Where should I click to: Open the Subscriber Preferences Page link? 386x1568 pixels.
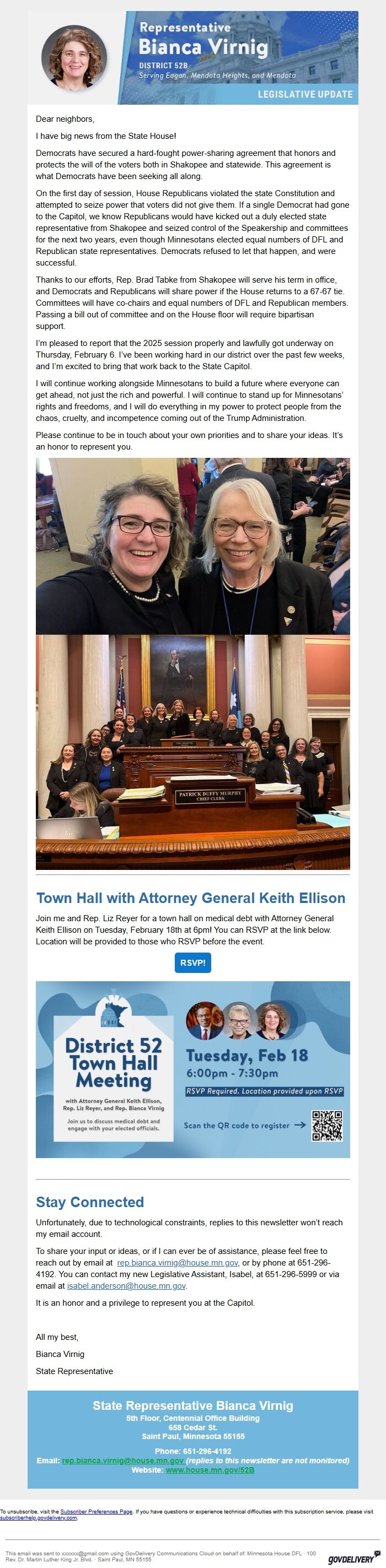pyautogui.click(x=96, y=1511)
